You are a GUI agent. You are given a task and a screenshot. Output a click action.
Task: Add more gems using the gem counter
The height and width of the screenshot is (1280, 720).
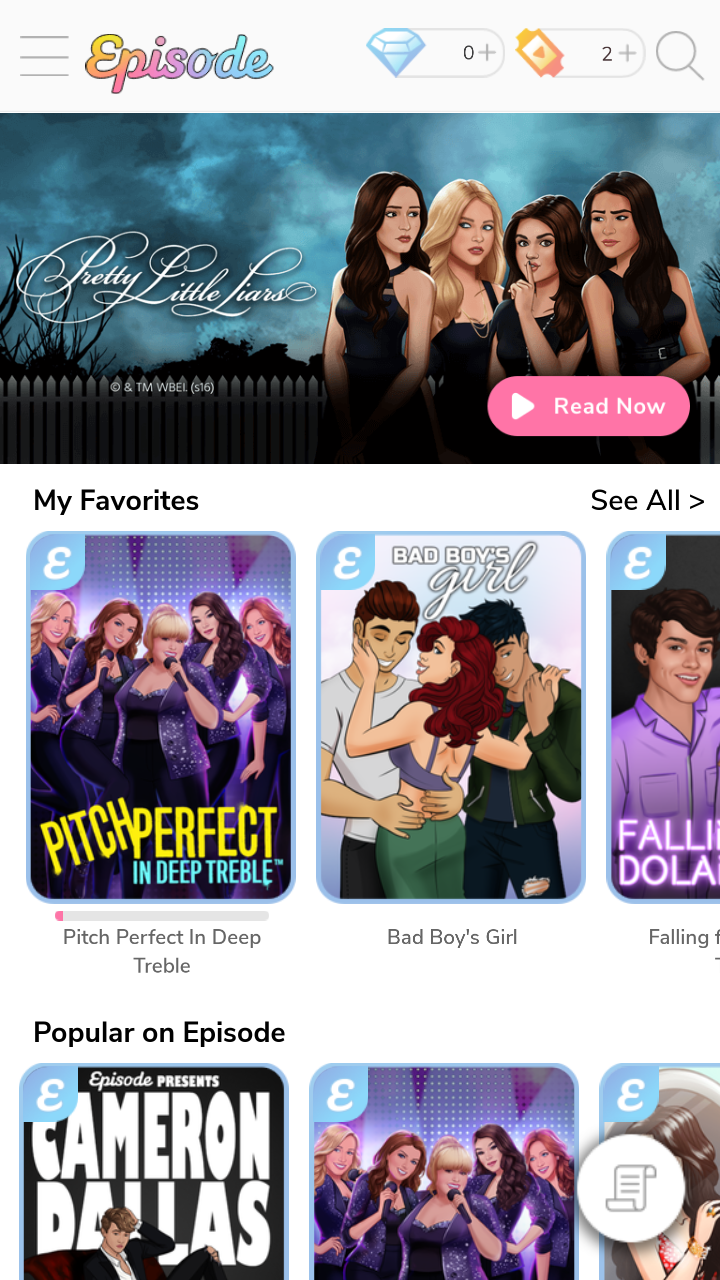coord(434,53)
